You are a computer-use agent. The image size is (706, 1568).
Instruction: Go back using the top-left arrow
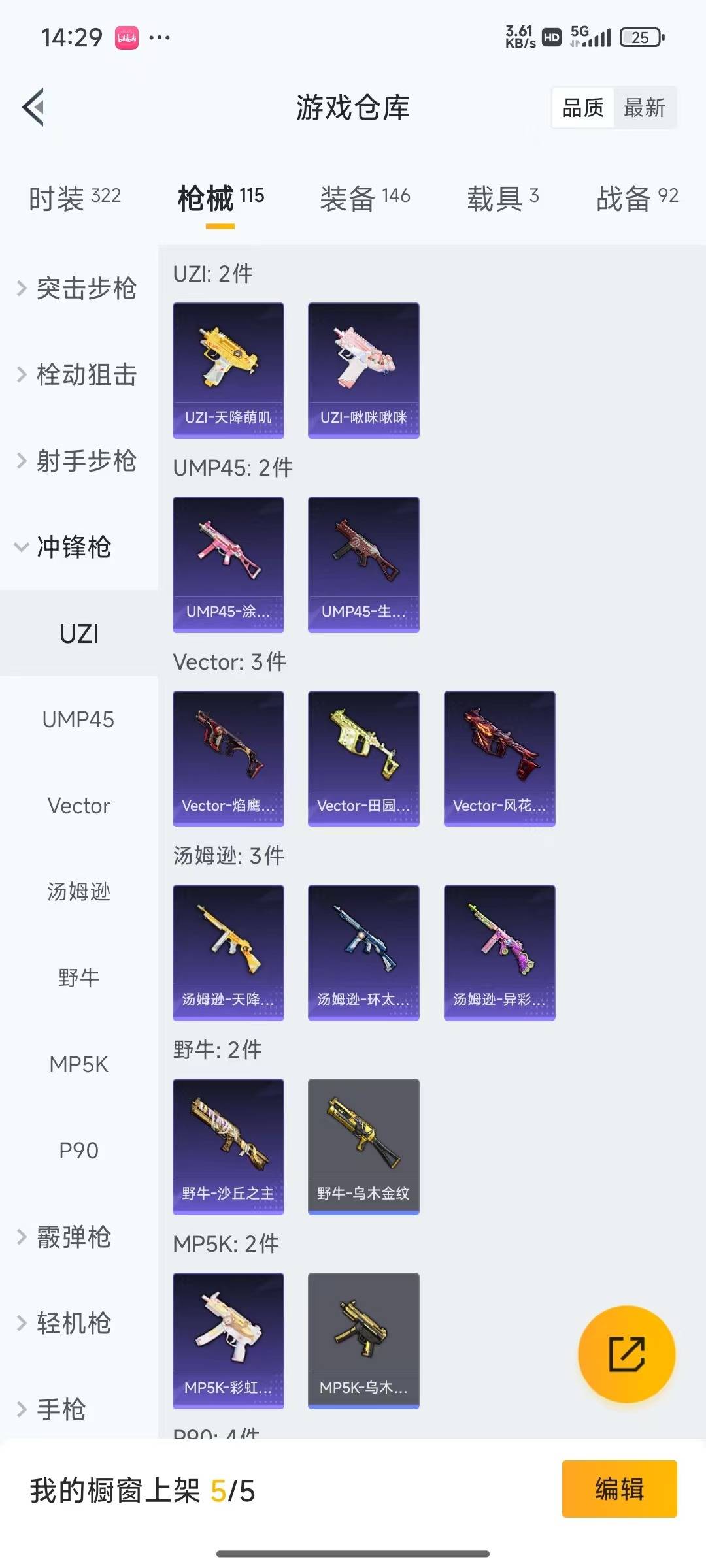[x=34, y=107]
